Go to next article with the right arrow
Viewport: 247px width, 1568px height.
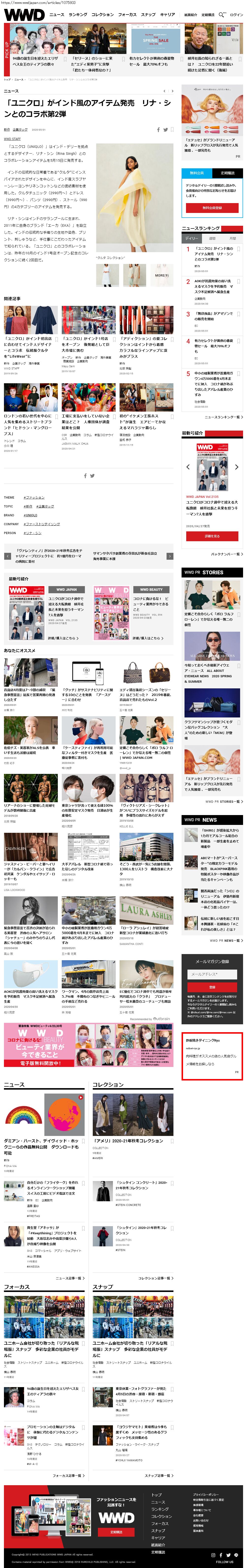coord(172,91)
